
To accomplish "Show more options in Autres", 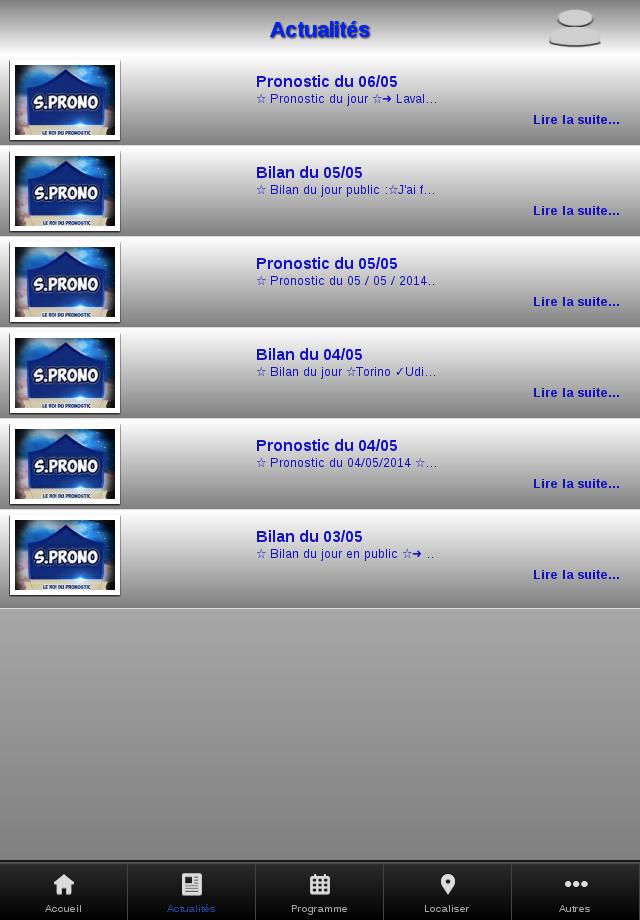I will click(x=575, y=892).
